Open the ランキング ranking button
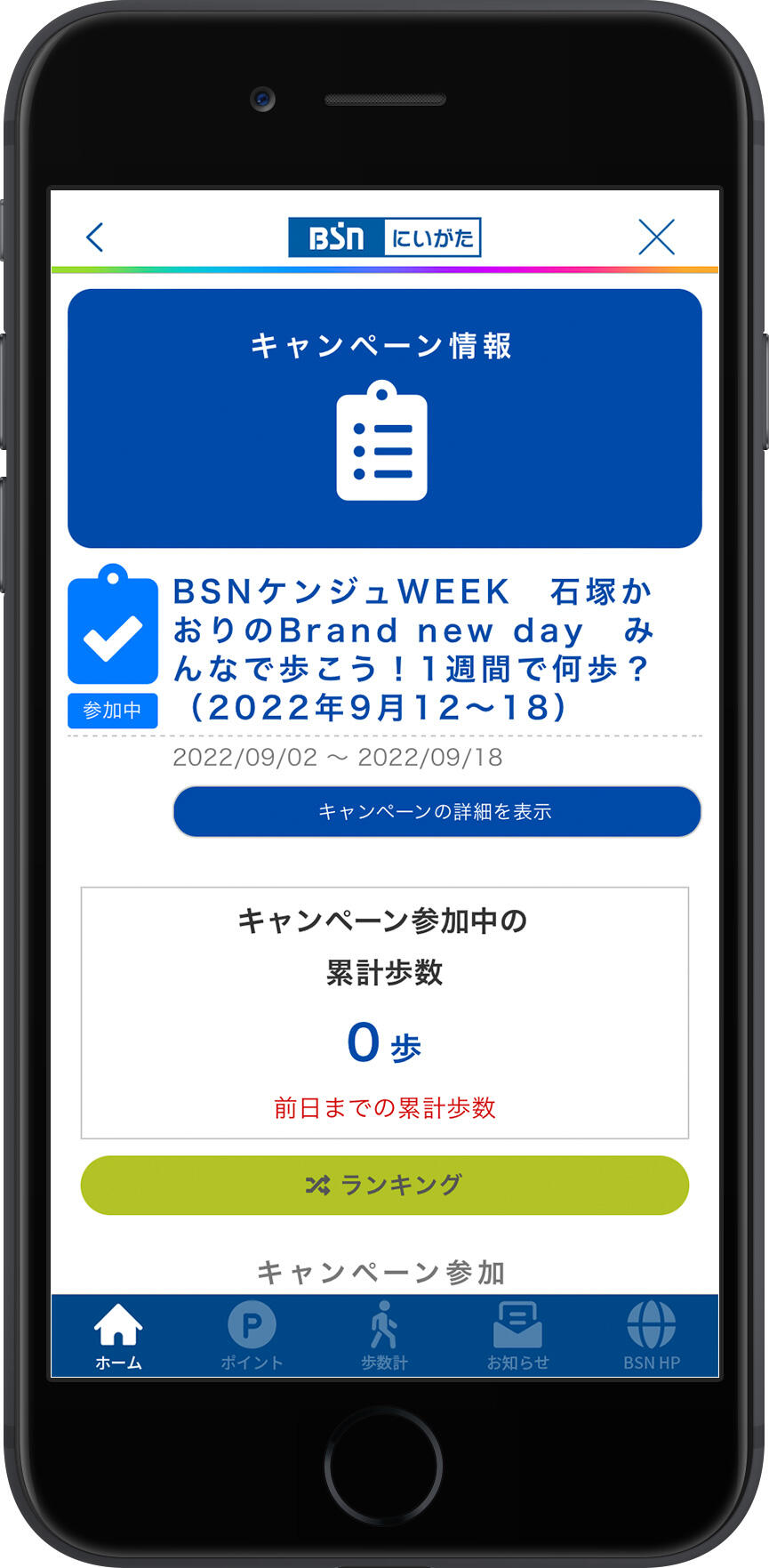The width and height of the screenshot is (769, 1568). pos(384,1185)
